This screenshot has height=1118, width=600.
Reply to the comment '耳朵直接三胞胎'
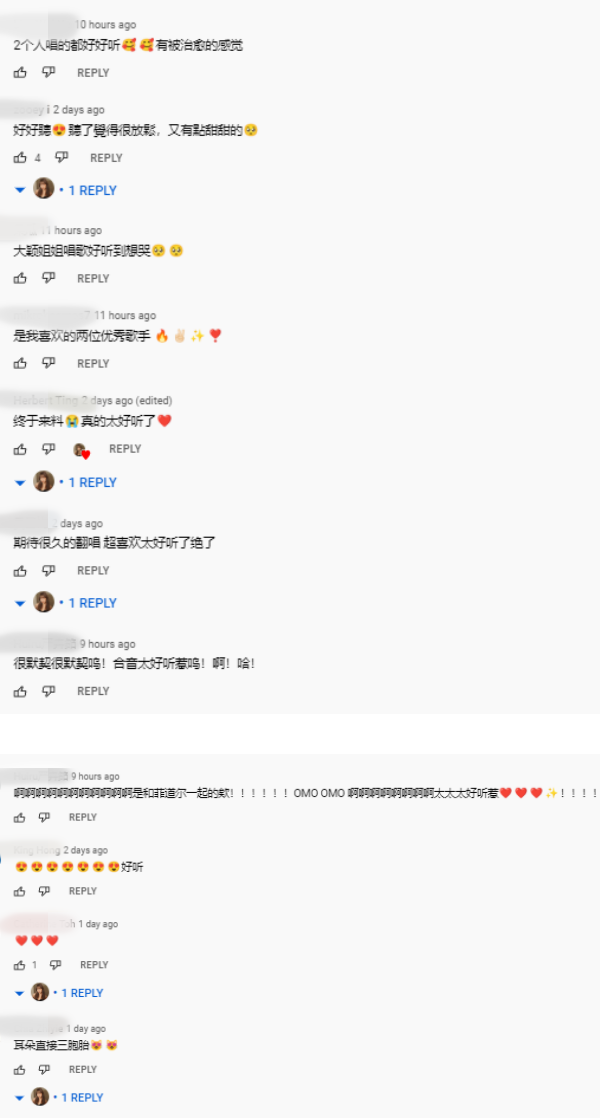(82, 1070)
